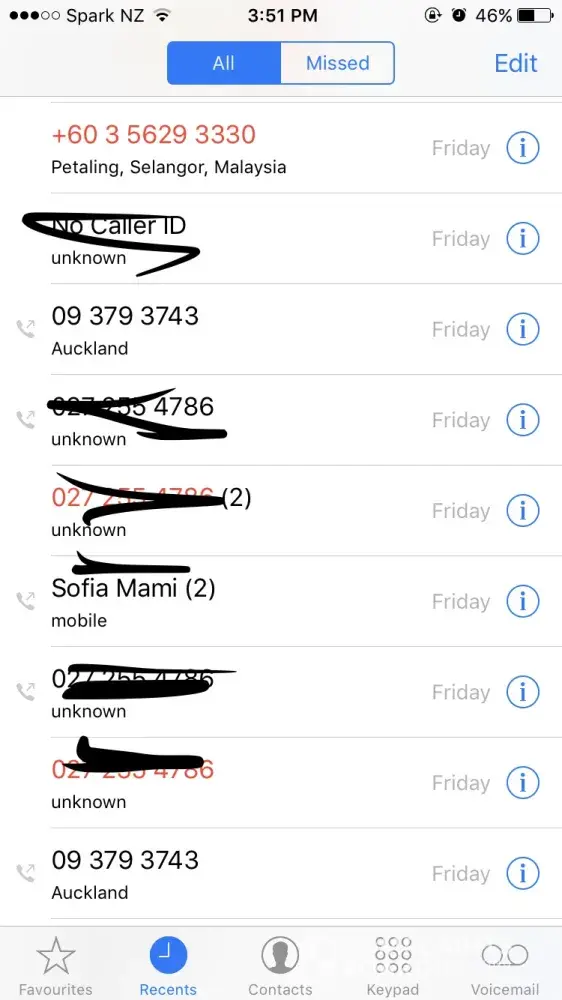
Task: Open info for the Malaysia +60 number
Action: point(523,148)
